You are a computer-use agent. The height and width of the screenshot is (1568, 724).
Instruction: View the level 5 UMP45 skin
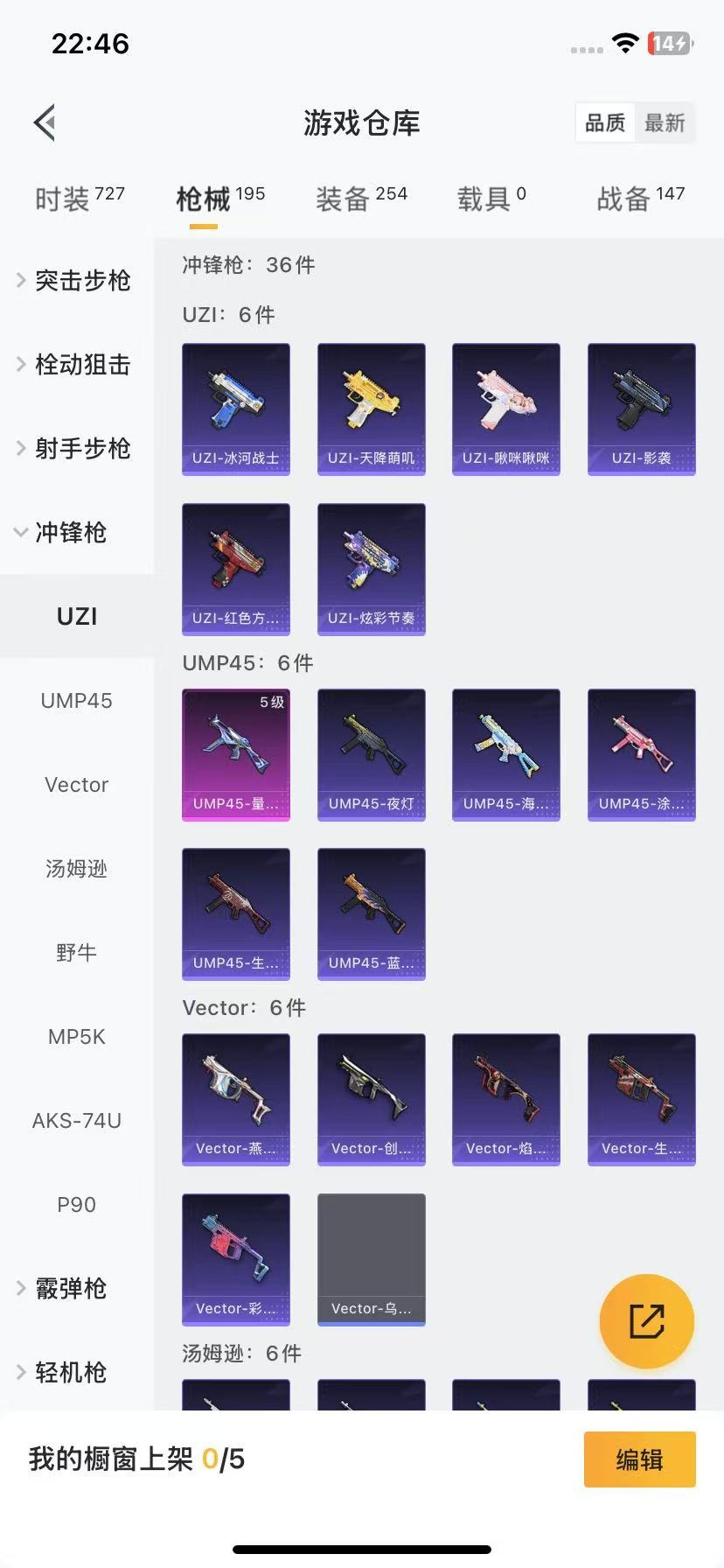point(236,755)
